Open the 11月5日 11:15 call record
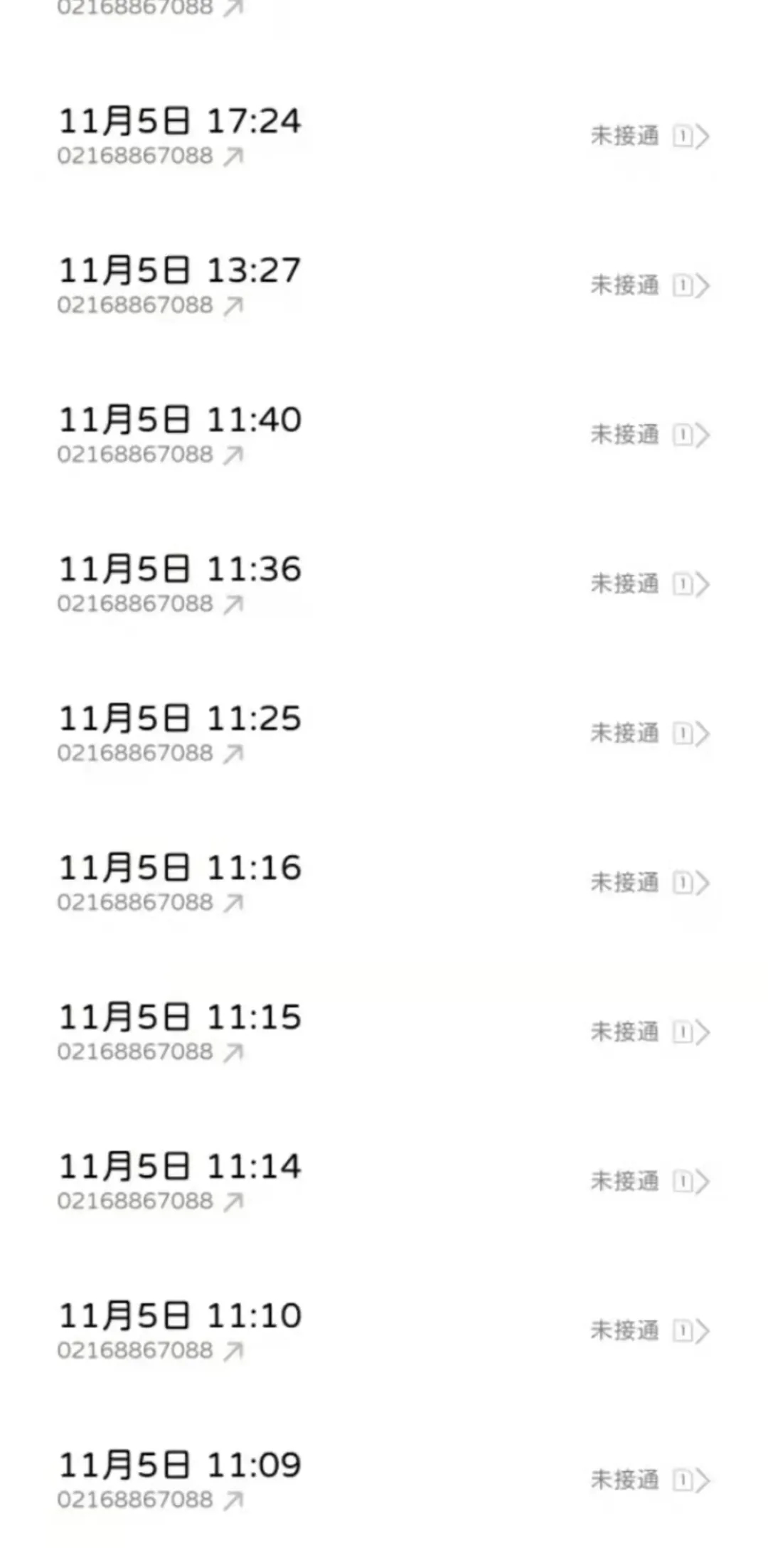768x1568 pixels. pyautogui.click(x=384, y=1032)
